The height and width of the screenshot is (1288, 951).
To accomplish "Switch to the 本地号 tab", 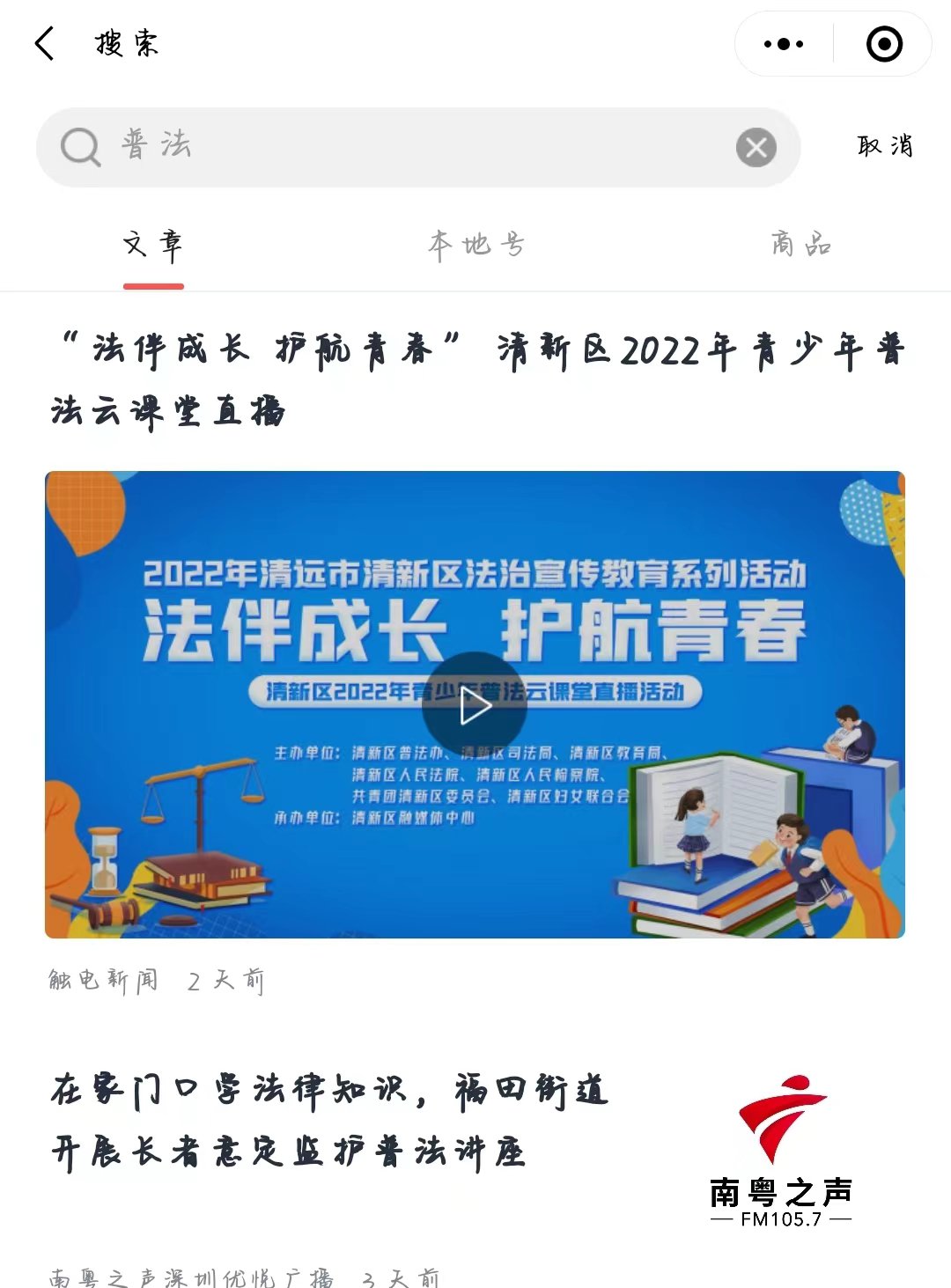I will (476, 245).
